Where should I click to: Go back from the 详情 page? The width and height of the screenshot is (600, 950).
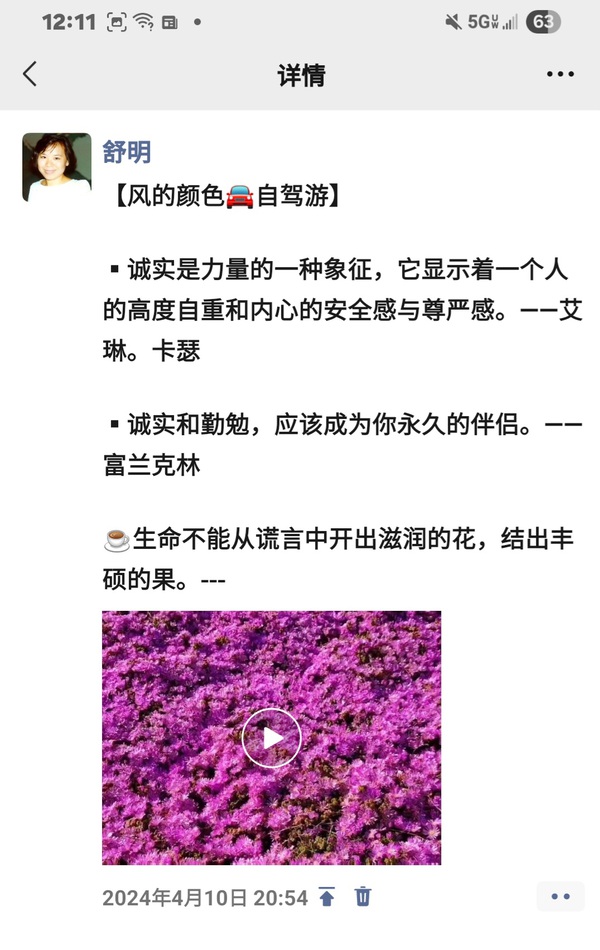click(x=30, y=74)
